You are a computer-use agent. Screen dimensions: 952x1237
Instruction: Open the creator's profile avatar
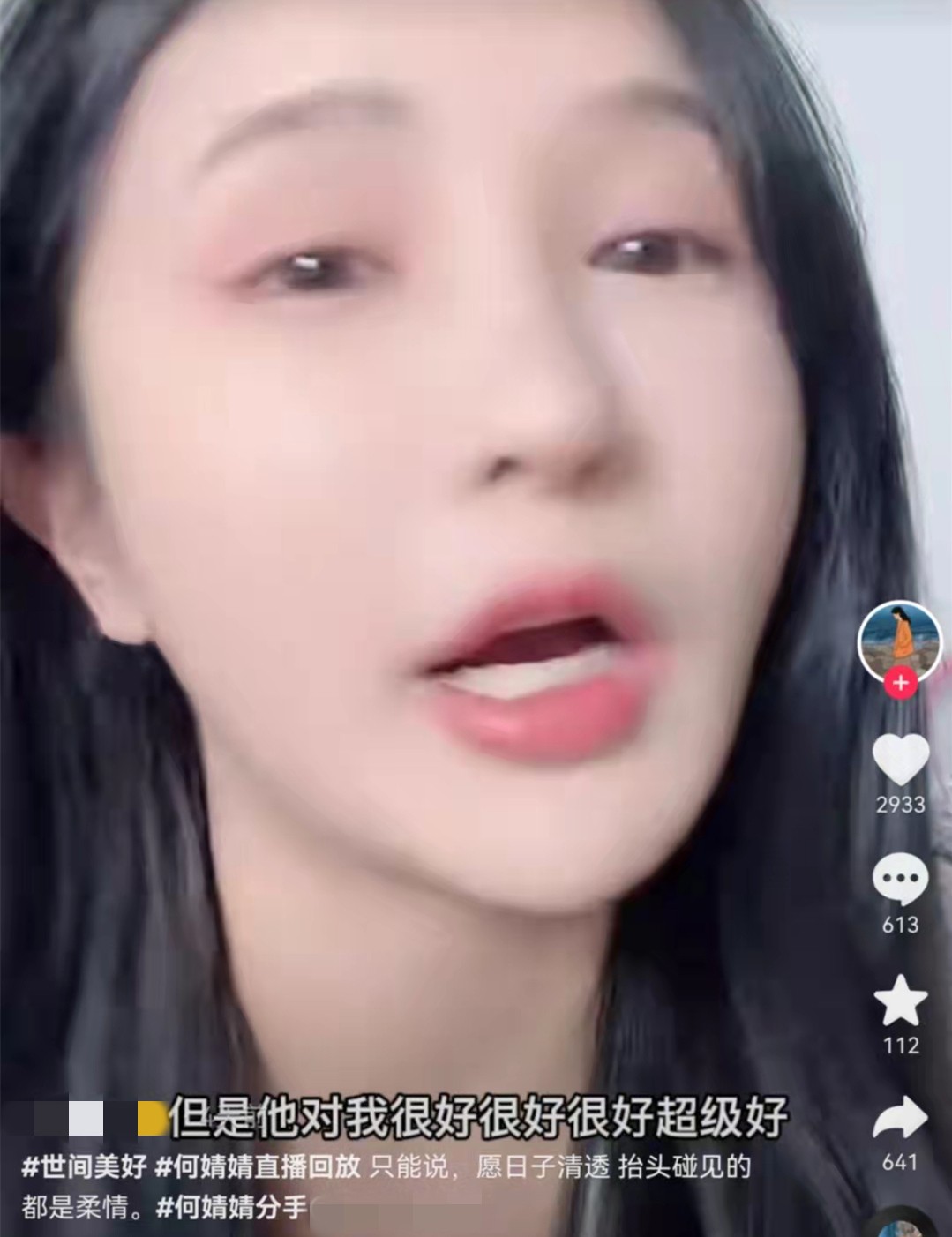coord(900,641)
